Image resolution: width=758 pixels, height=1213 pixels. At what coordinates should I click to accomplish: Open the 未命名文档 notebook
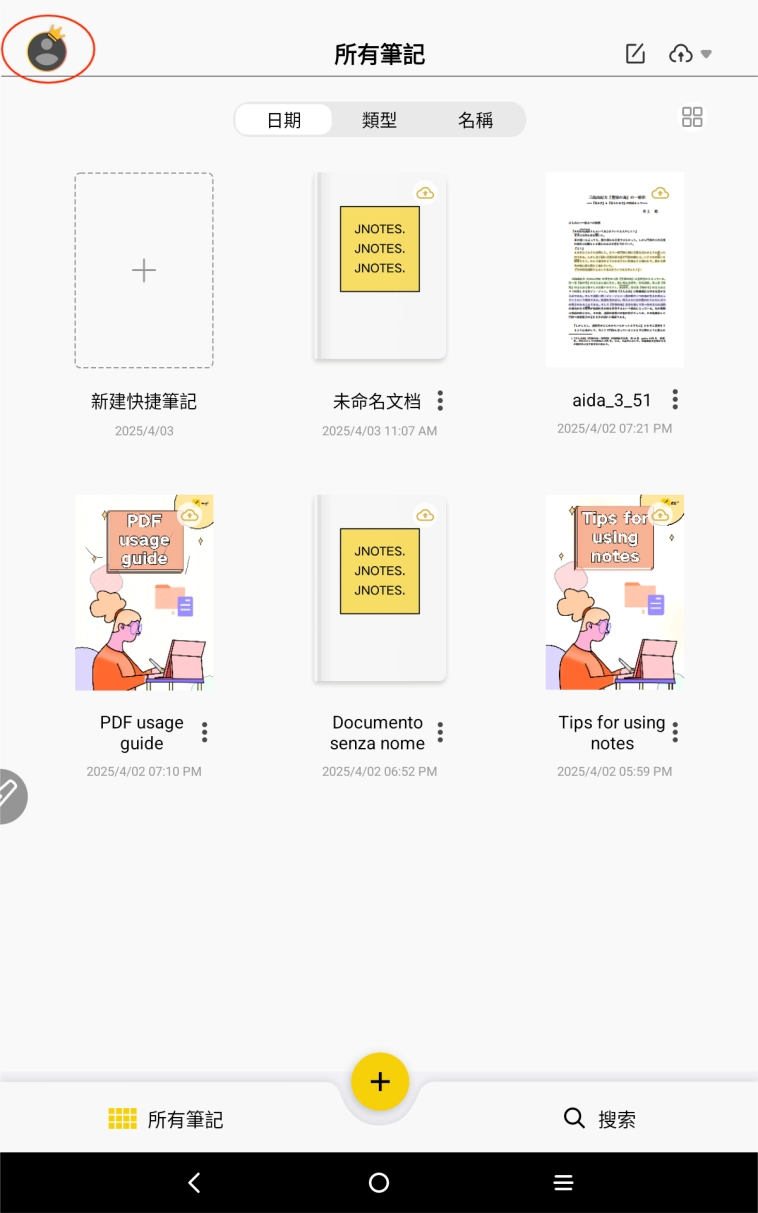click(379, 267)
